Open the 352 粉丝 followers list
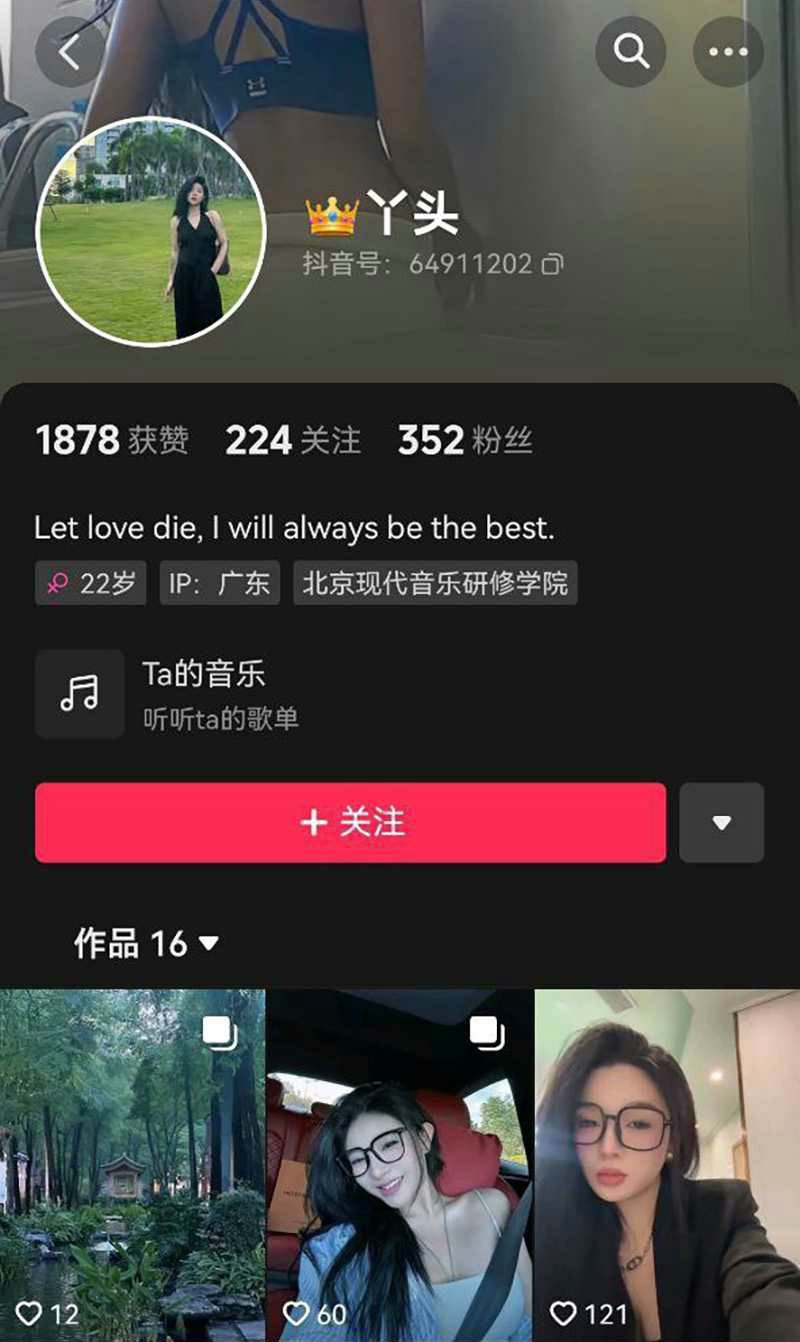This screenshot has height=1342, width=800. coord(465,440)
